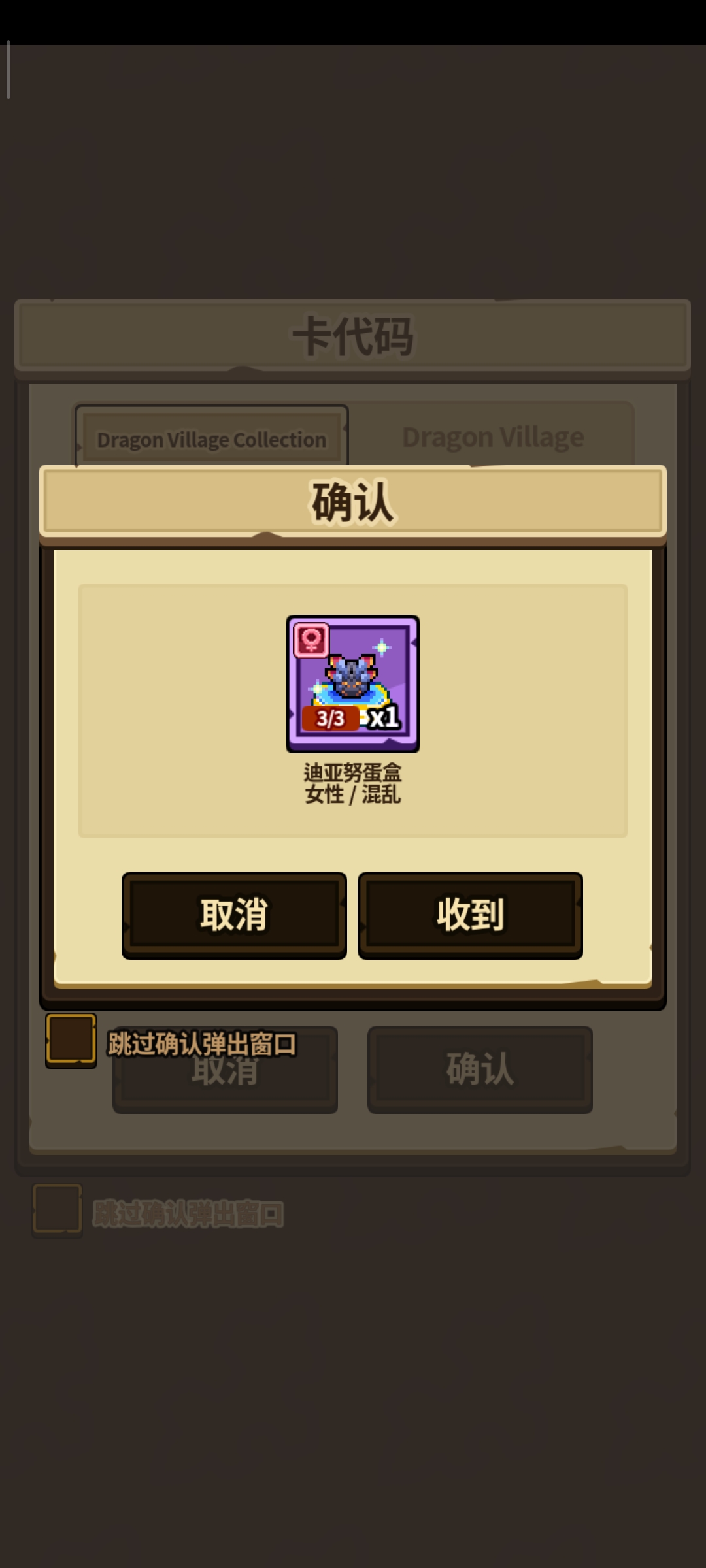Check the bright 跳过确认弹出窗口 checkbox
The height and width of the screenshot is (1568, 706).
coord(71,1039)
